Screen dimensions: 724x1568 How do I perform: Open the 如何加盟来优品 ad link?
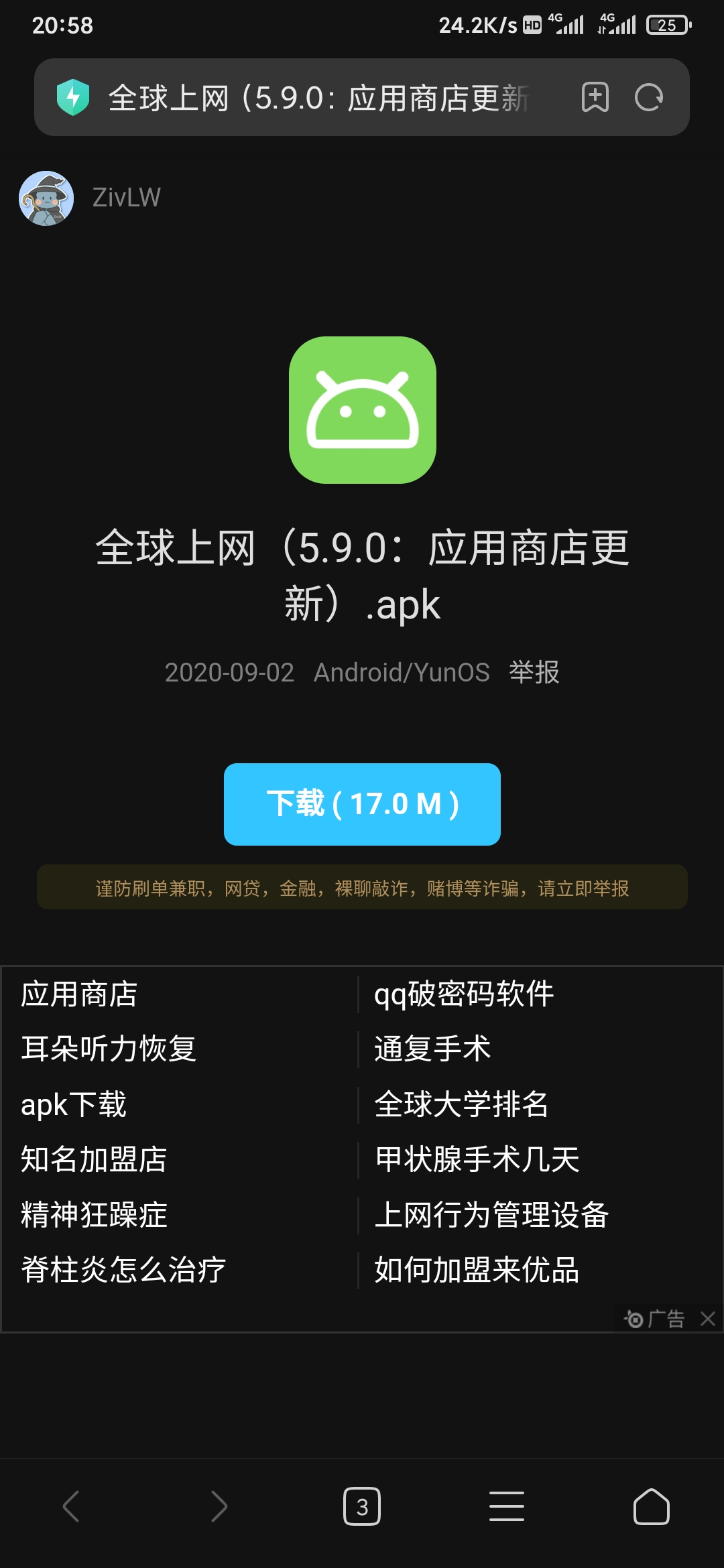pos(477,1270)
